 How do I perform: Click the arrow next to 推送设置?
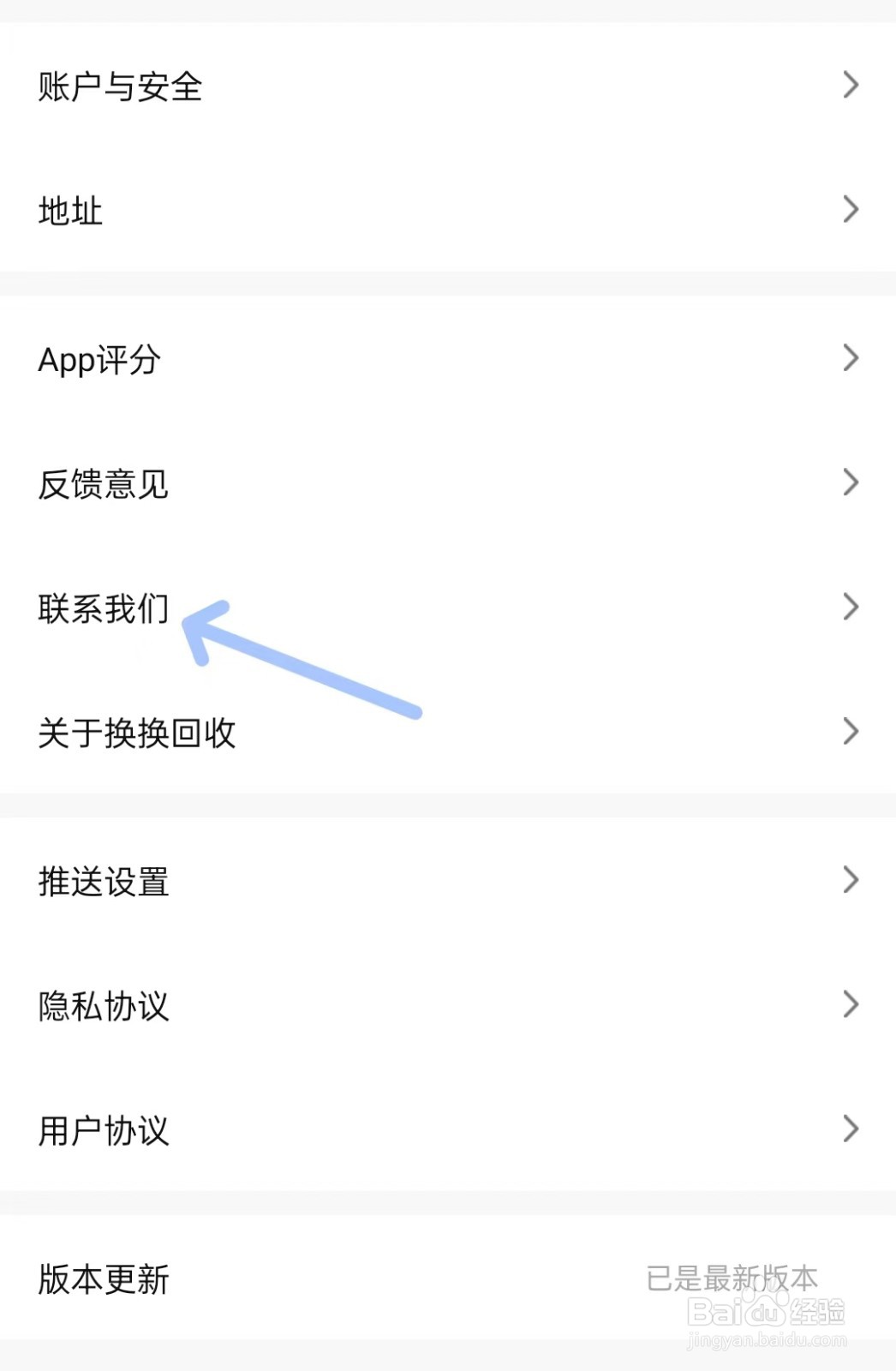tap(849, 878)
